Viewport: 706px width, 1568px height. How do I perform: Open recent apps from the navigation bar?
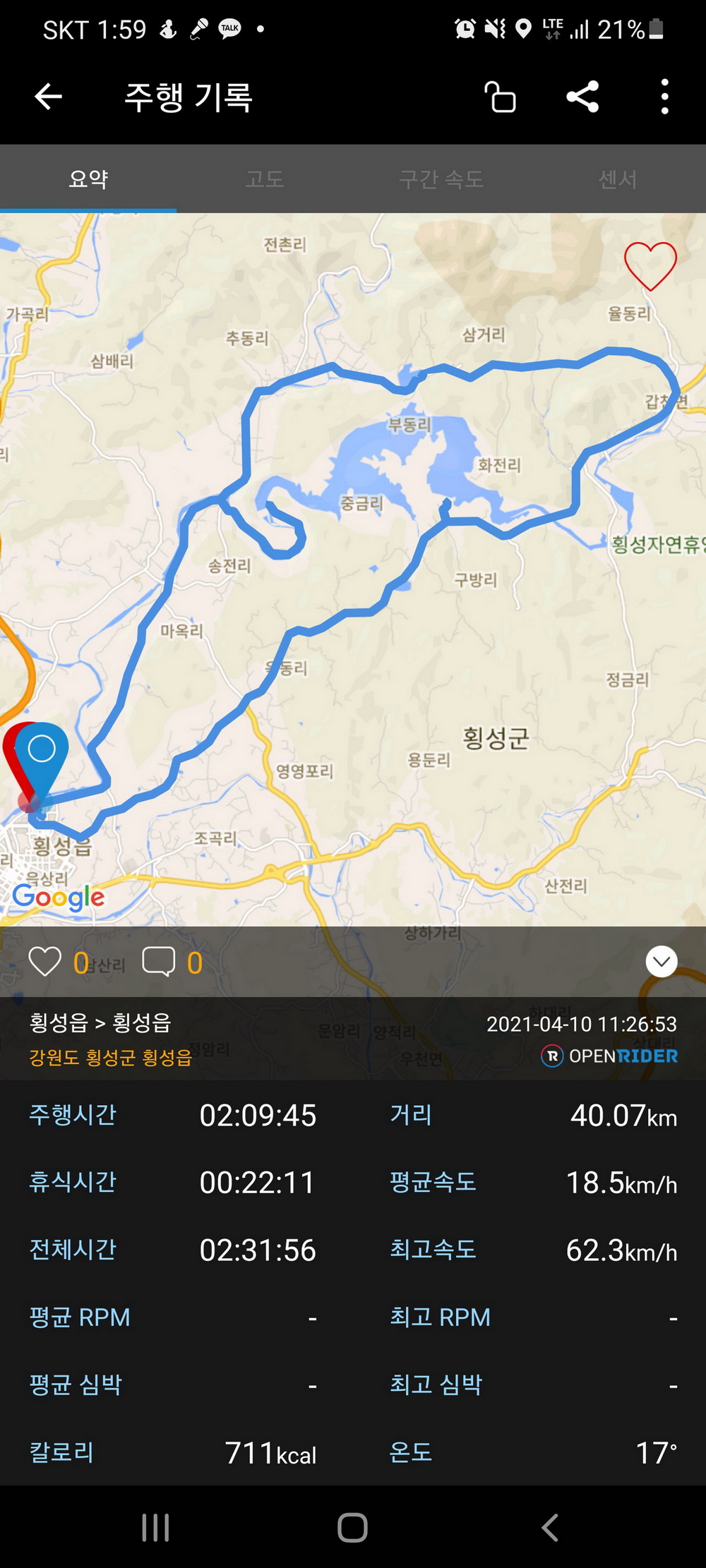pos(155,1528)
